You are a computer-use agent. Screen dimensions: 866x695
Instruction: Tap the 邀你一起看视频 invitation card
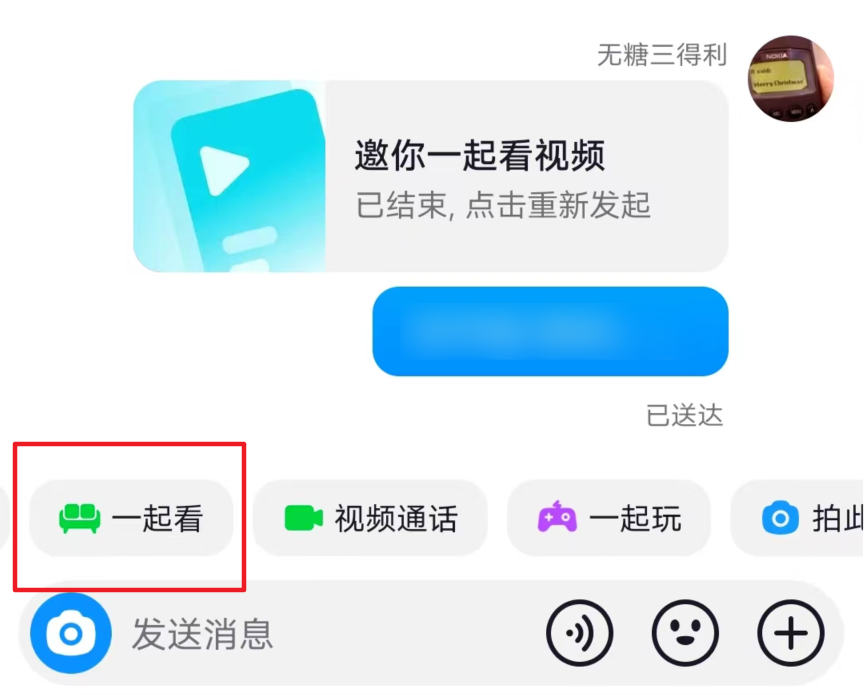coord(430,177)
